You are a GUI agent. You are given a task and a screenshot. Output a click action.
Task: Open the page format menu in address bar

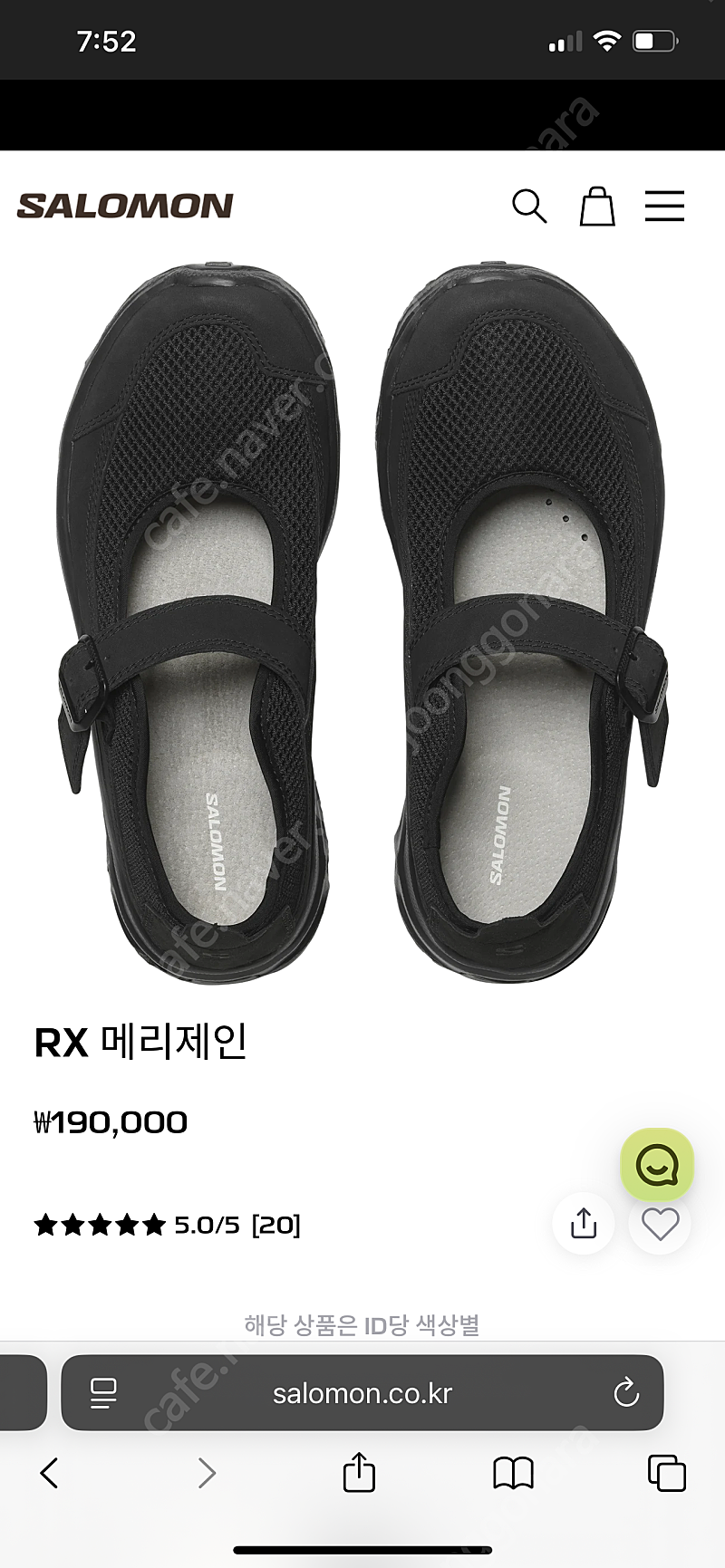(x=103, y=1393)
